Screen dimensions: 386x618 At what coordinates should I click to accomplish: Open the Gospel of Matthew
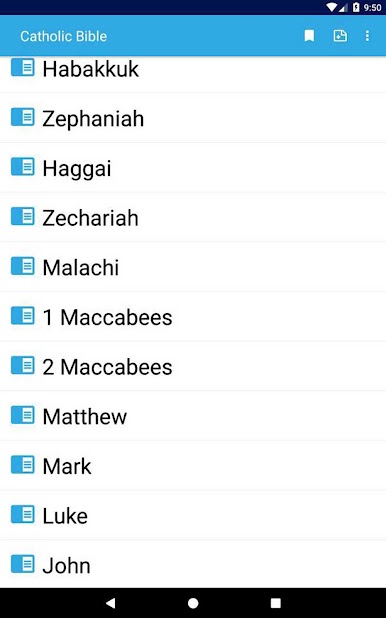coord(193,416)
